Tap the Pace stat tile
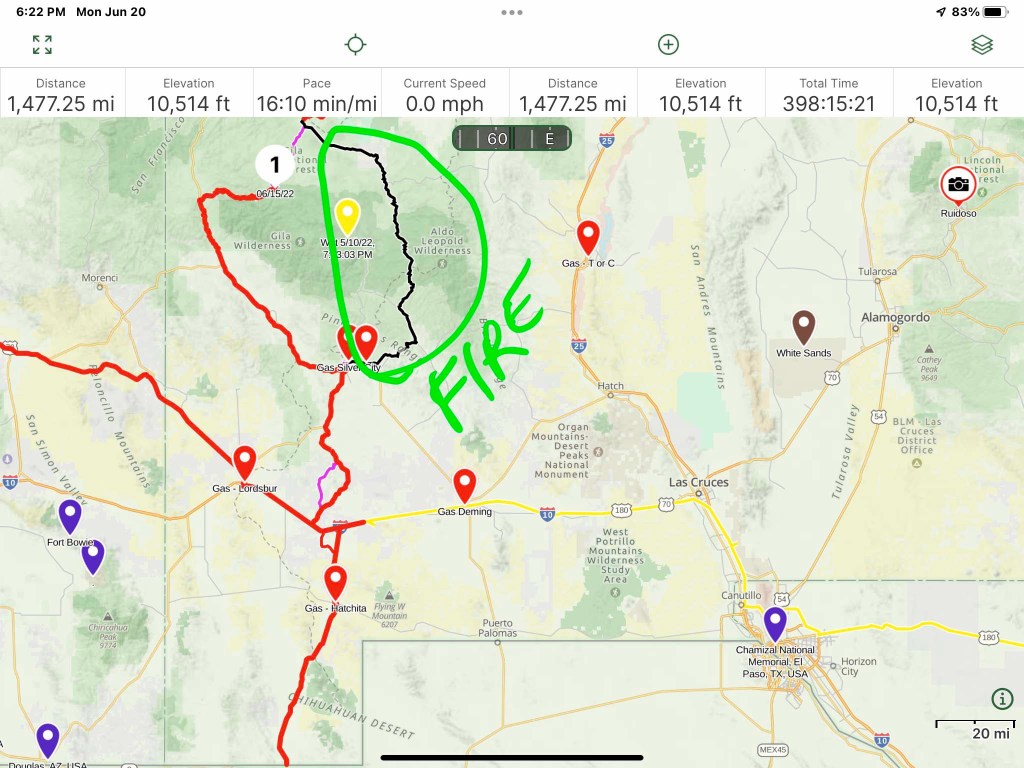Image resolution: width=1024 pixels, height=768 pixels. point(317,94)
